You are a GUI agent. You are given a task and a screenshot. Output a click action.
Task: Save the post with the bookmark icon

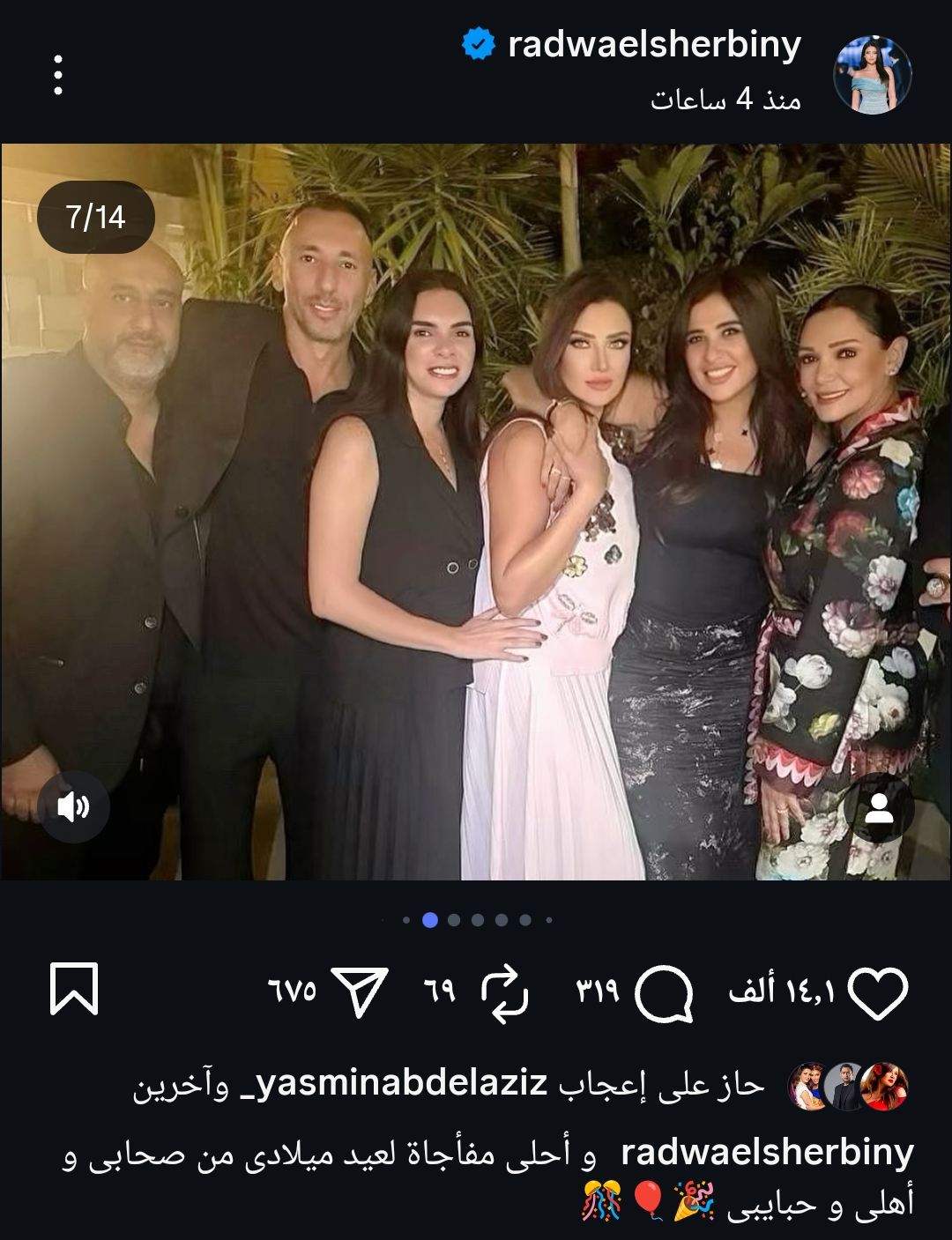click(x=74, y=990)
